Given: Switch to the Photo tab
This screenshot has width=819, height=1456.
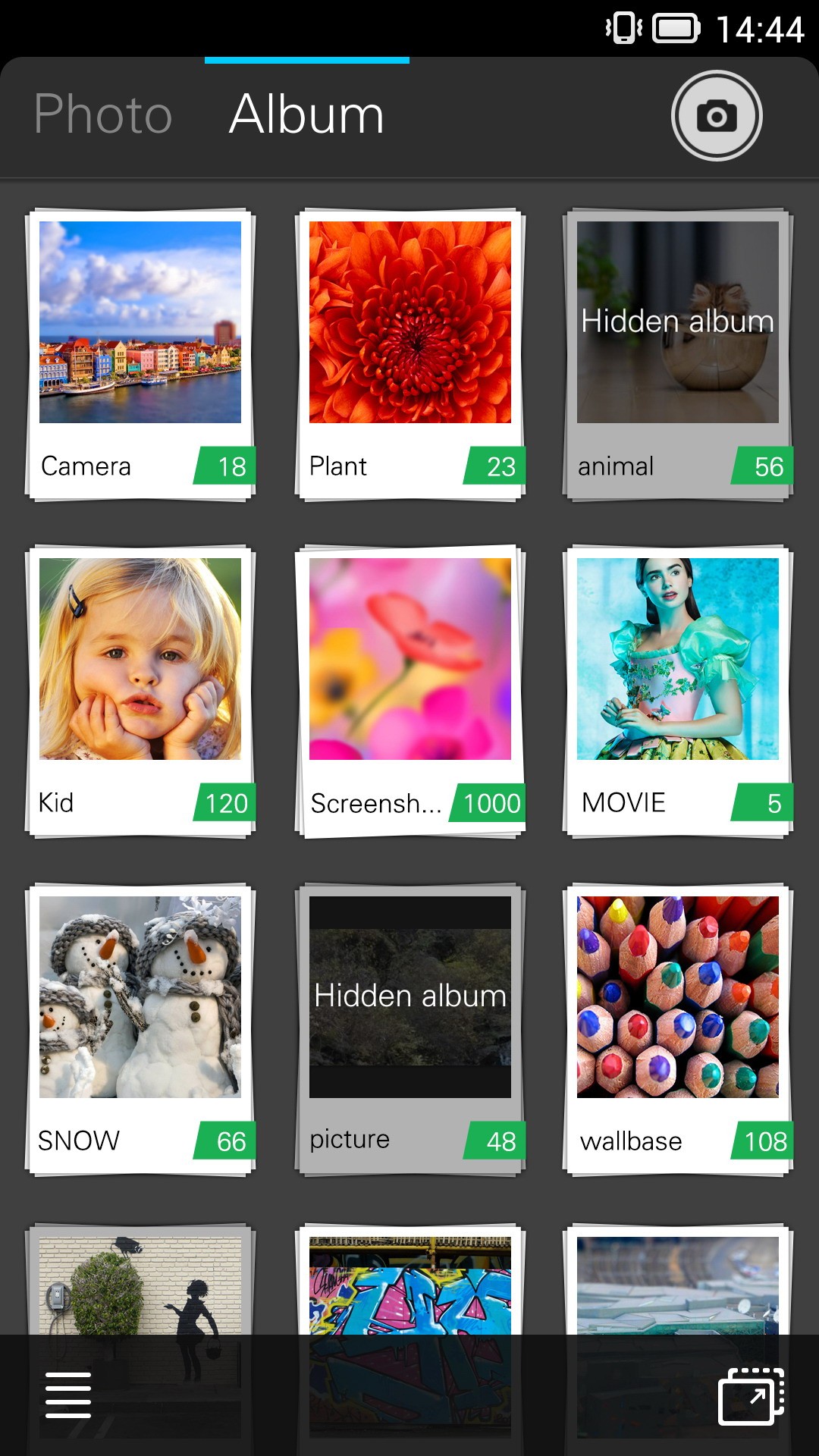Looking at the screenshot, I should point(103,115).
